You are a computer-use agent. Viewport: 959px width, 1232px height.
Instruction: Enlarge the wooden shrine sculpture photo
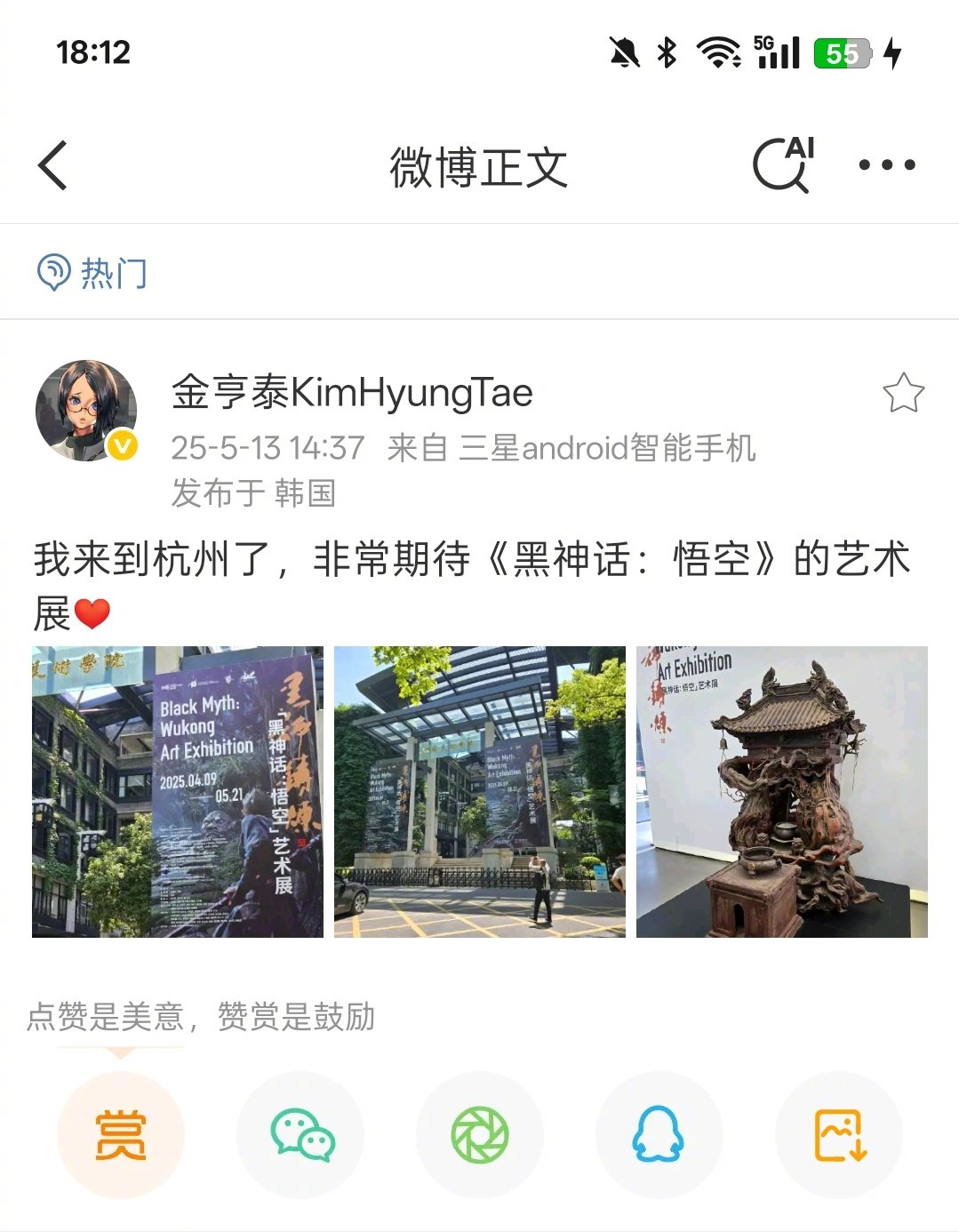tap(782, 791)
